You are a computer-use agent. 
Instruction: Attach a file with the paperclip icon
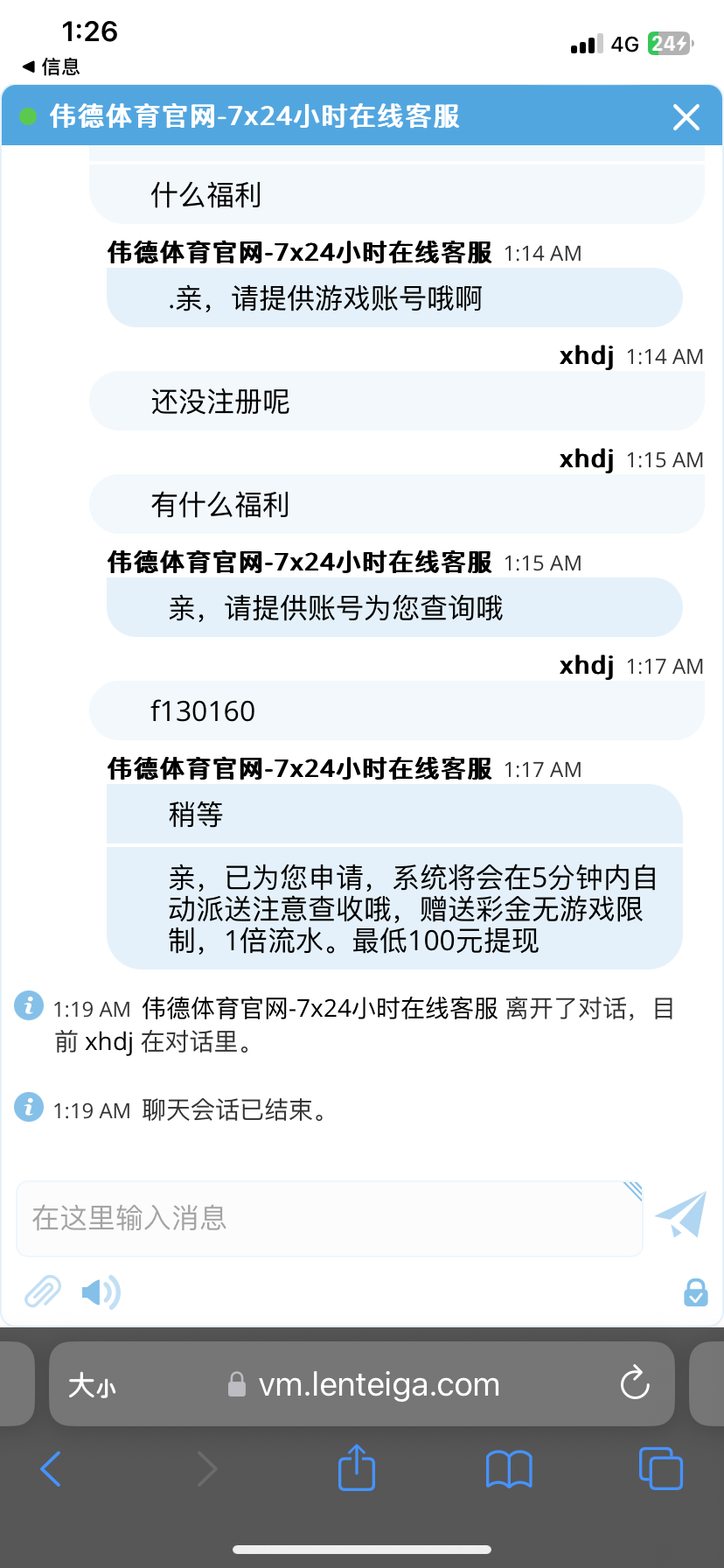43,1291
